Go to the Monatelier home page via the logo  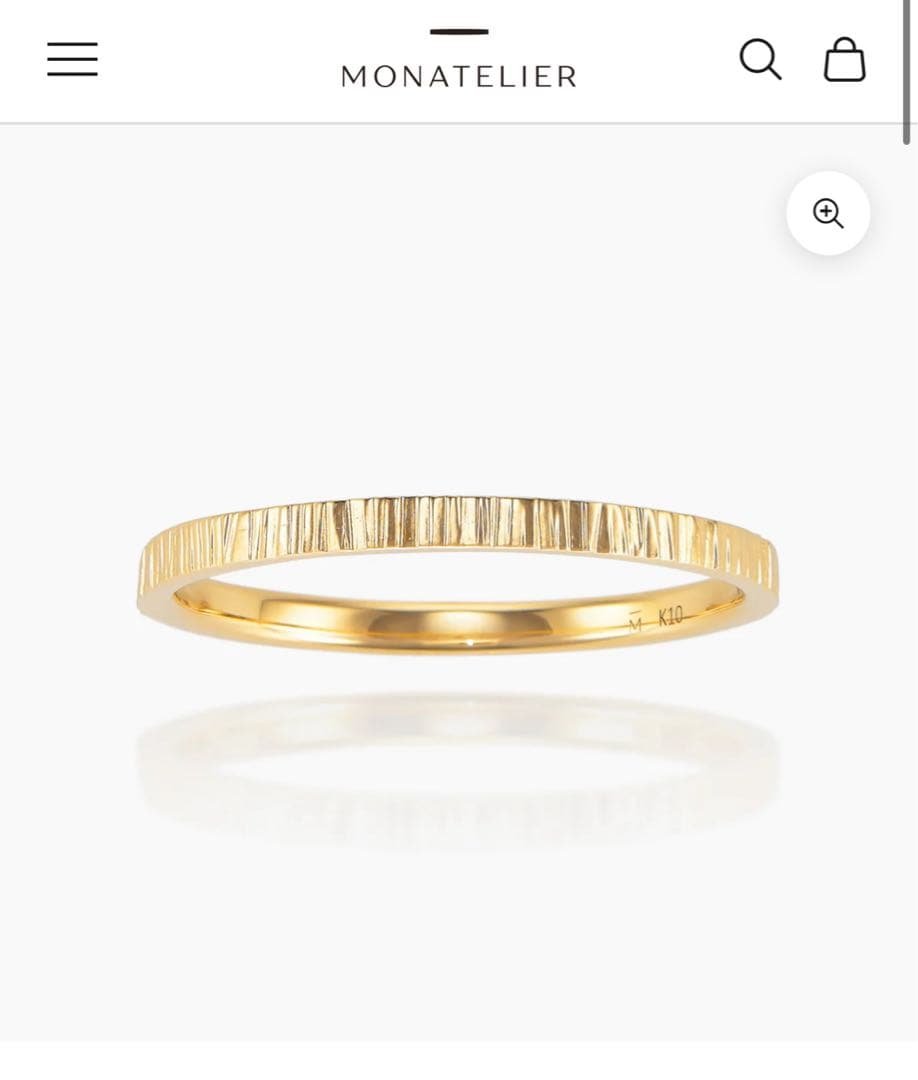point(459,63)
